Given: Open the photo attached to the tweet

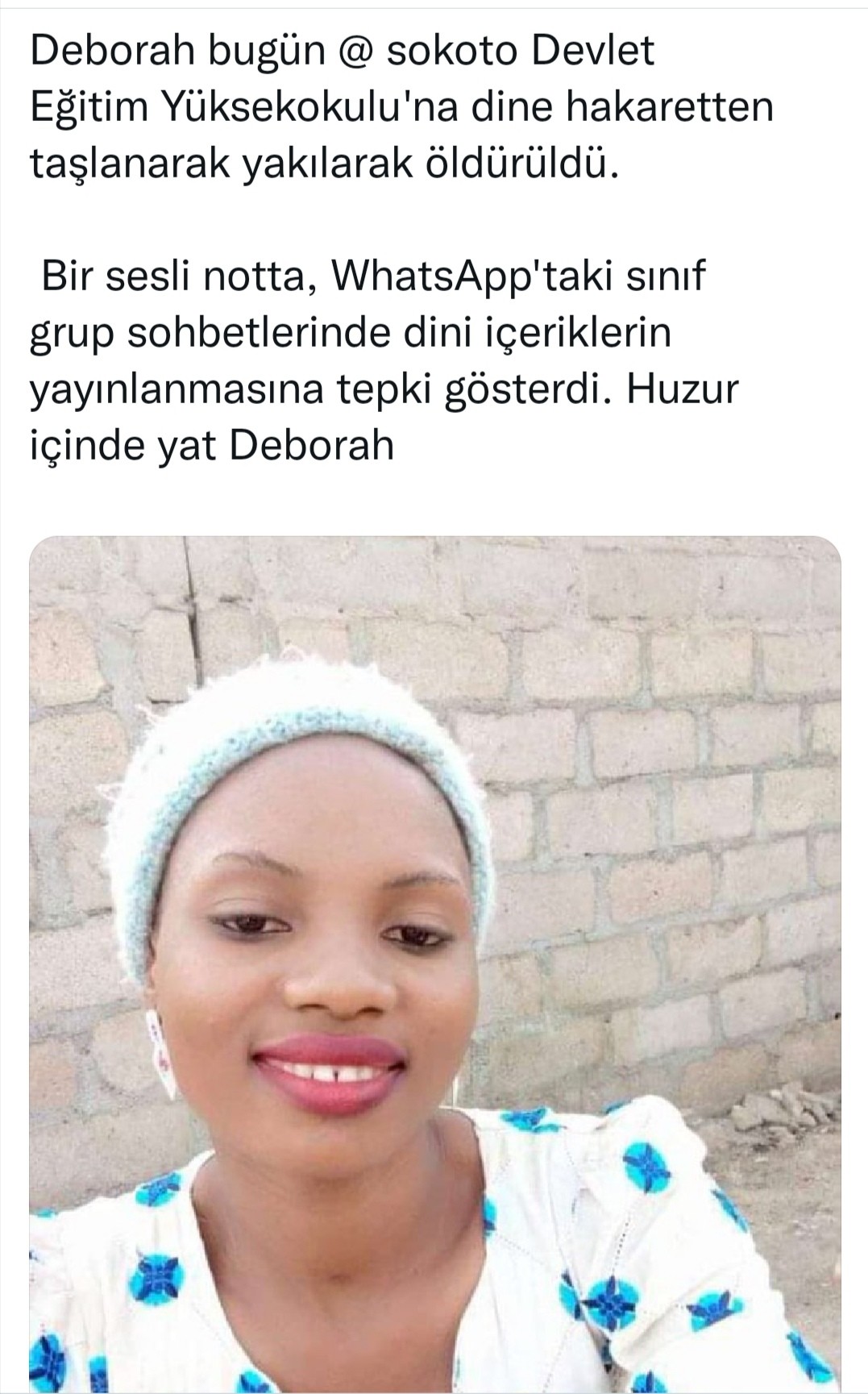Looking at the screenshot, I should pyautogui.click(x=435, y=964).
